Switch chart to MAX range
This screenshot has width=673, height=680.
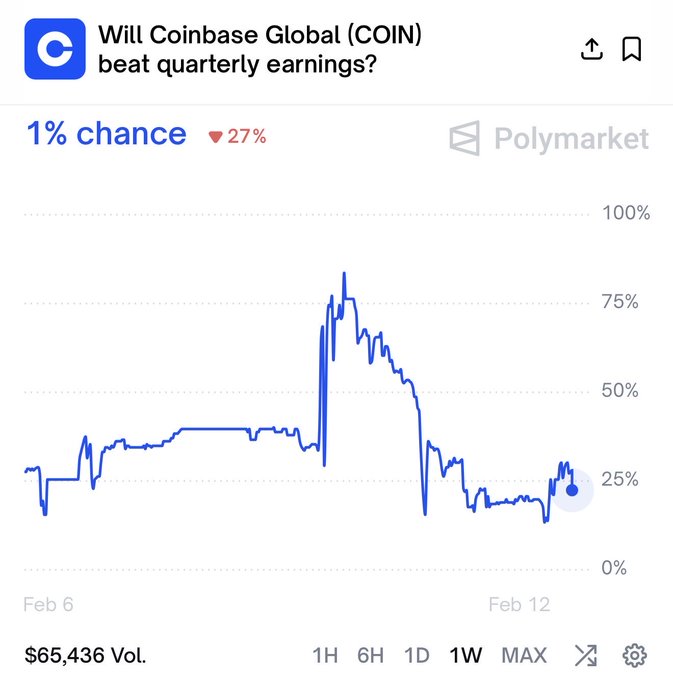point(524,656)
